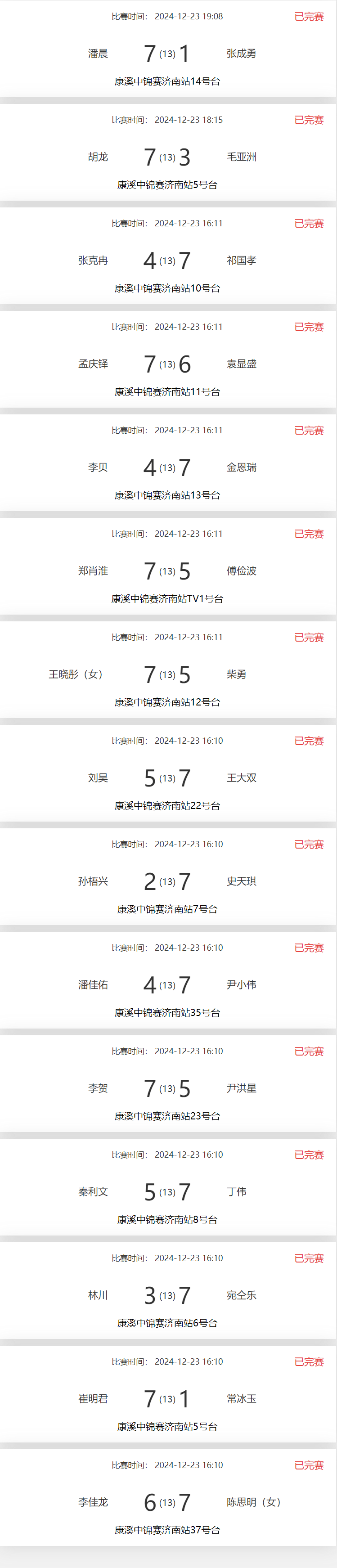
Task: Open the 孙梧兴 vs 史天琪 match details
Action: 167,881
